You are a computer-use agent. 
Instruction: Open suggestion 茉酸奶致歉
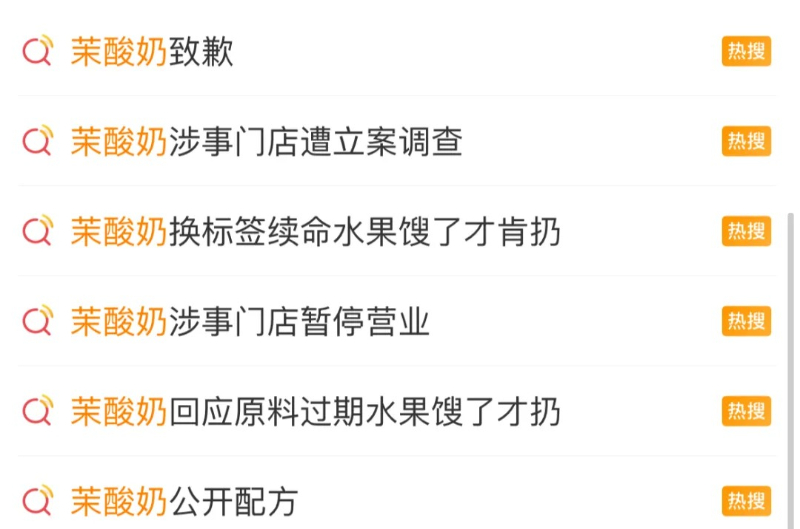click(x=152, y=51)
